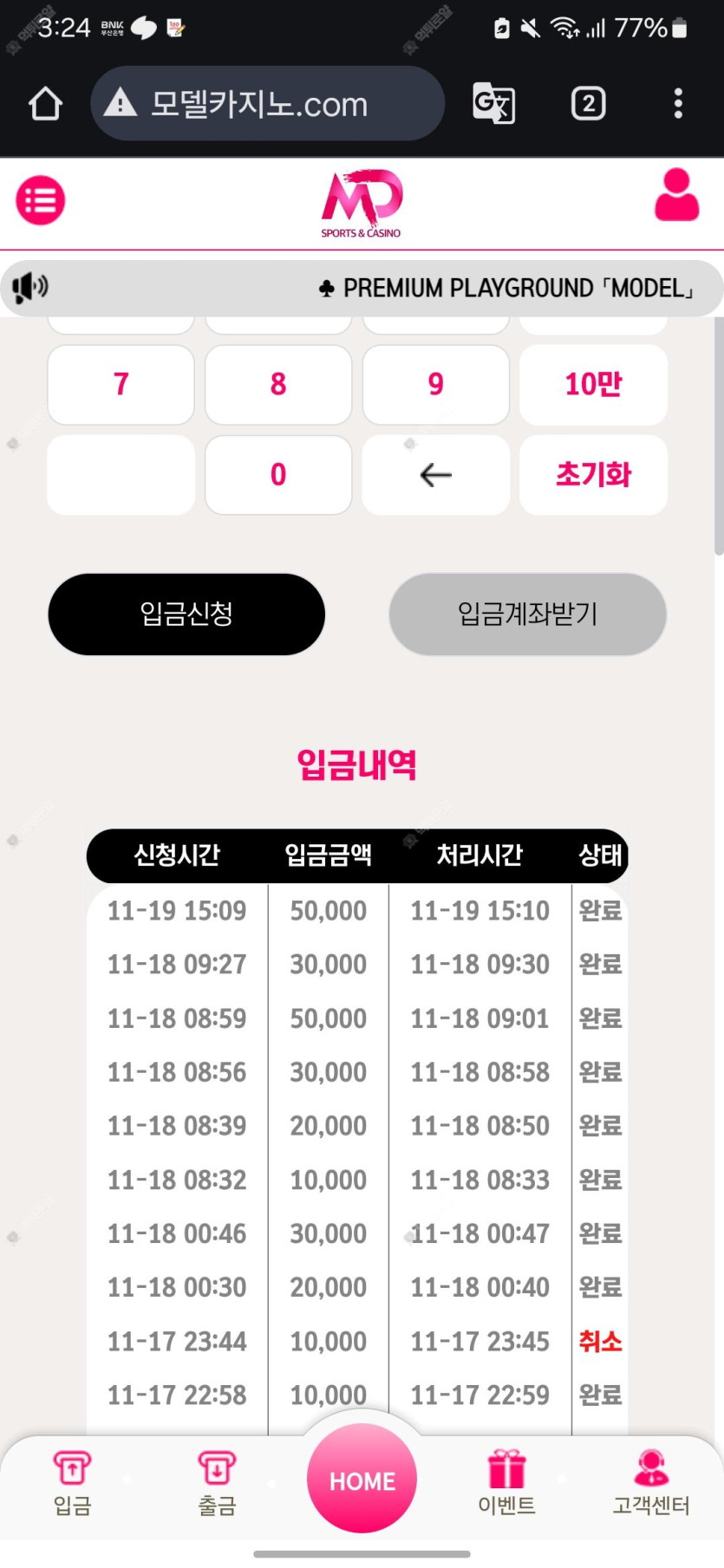
Task: Add 10만 to the deposit amount
Action: coord(593,384)
